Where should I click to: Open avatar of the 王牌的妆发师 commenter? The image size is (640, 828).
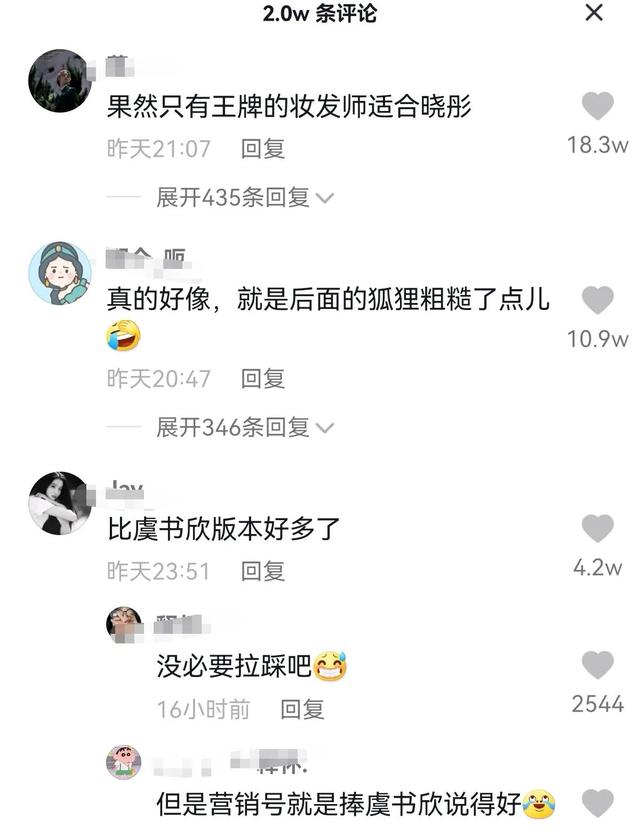[60, 81]
